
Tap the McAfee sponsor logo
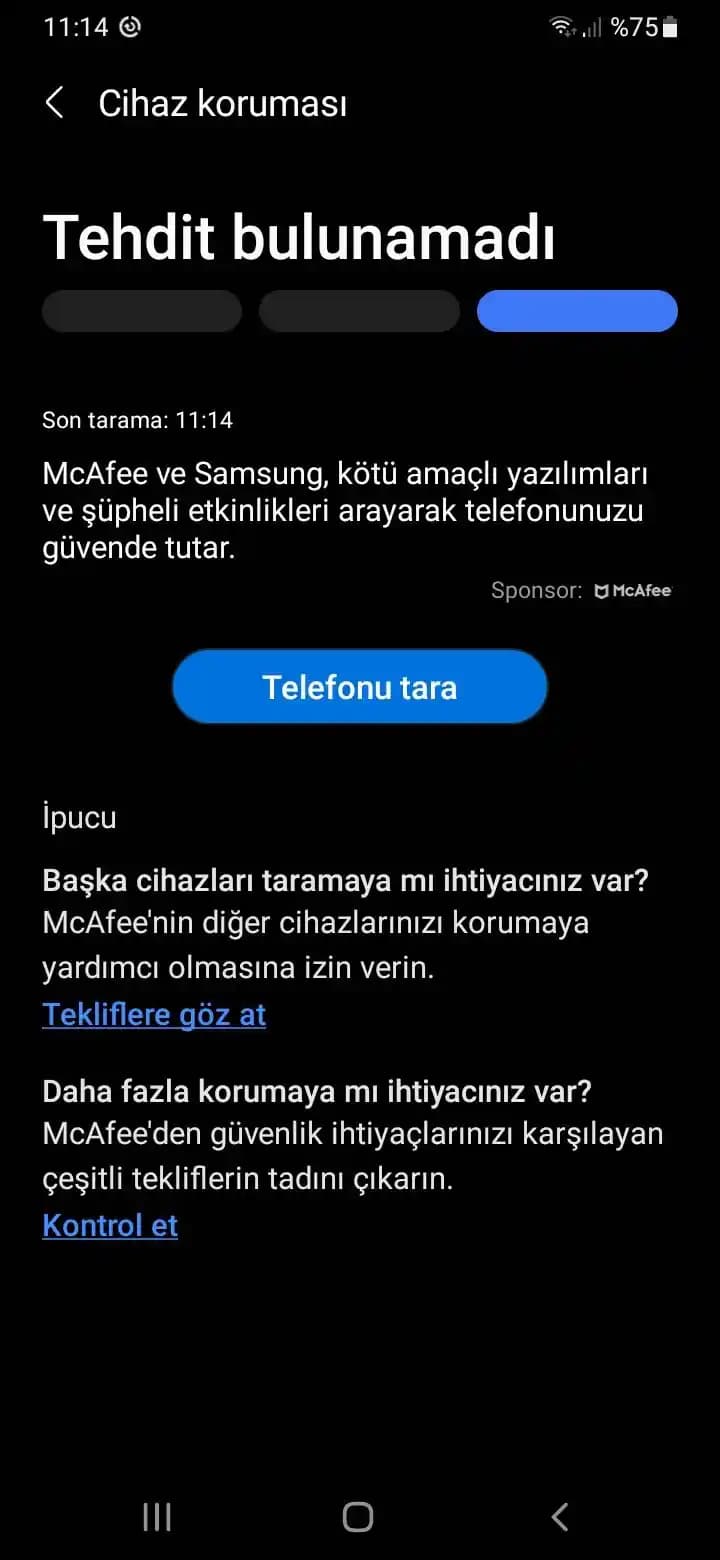click(x=633, y=590)
